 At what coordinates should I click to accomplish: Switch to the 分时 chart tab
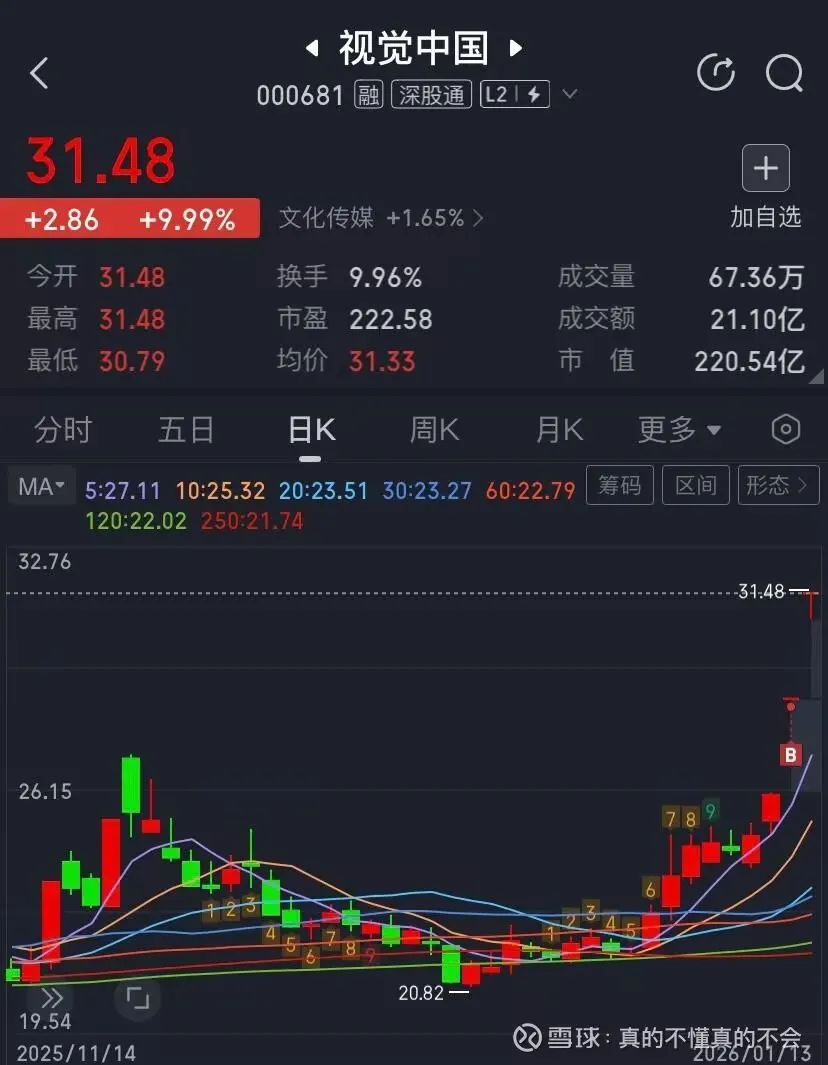pyautogui.click(x=63, y=430)
